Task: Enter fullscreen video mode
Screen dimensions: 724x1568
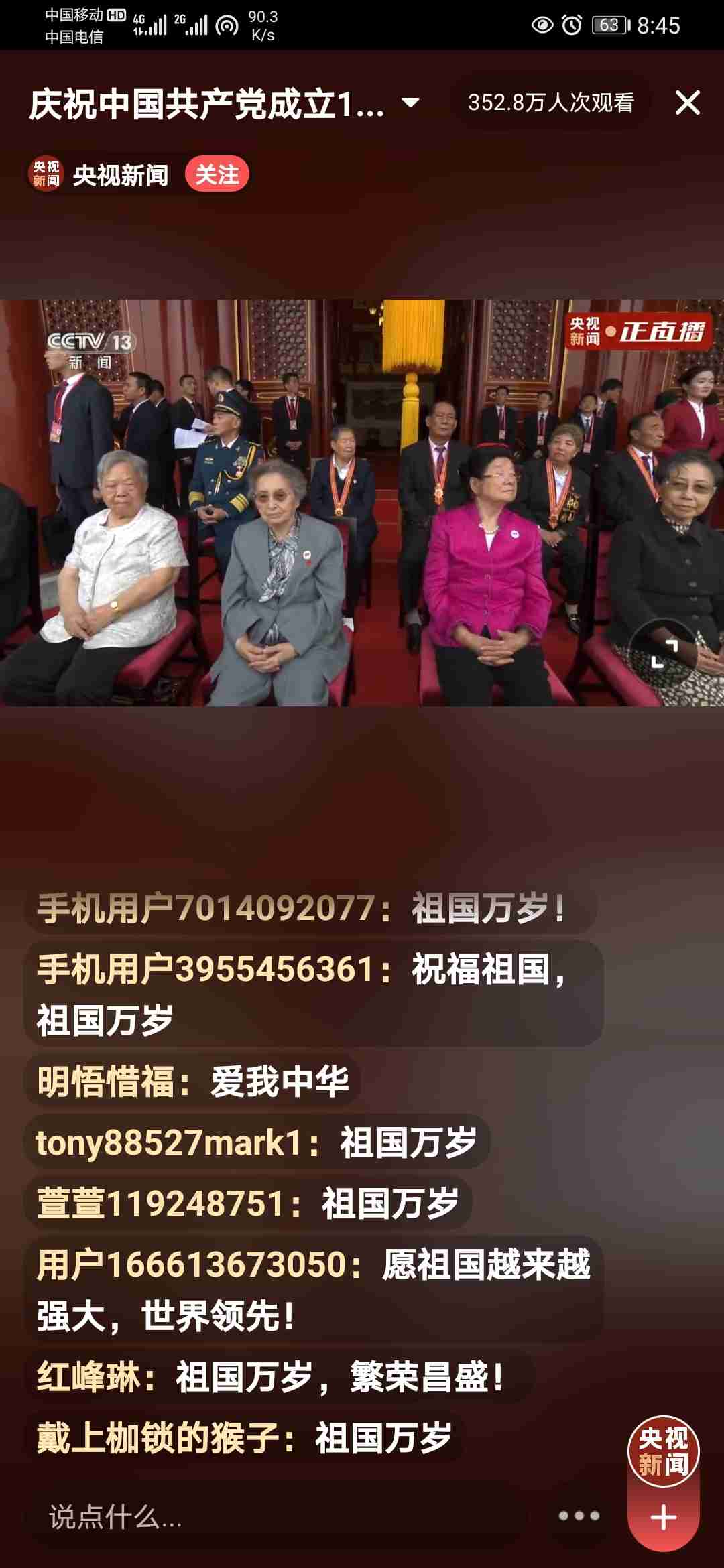Action: 664,653
